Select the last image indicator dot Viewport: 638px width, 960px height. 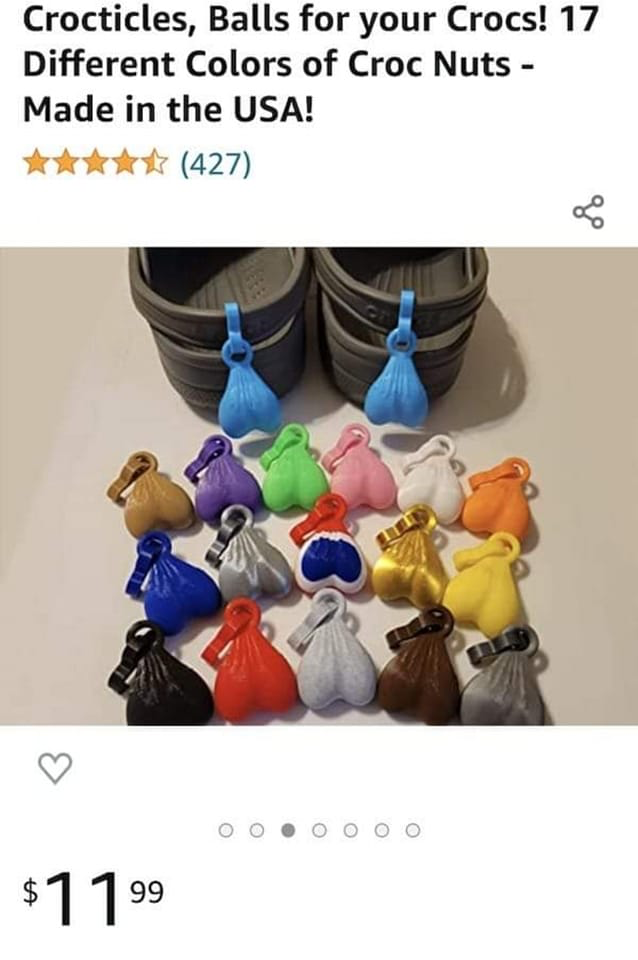pos(413,830)
